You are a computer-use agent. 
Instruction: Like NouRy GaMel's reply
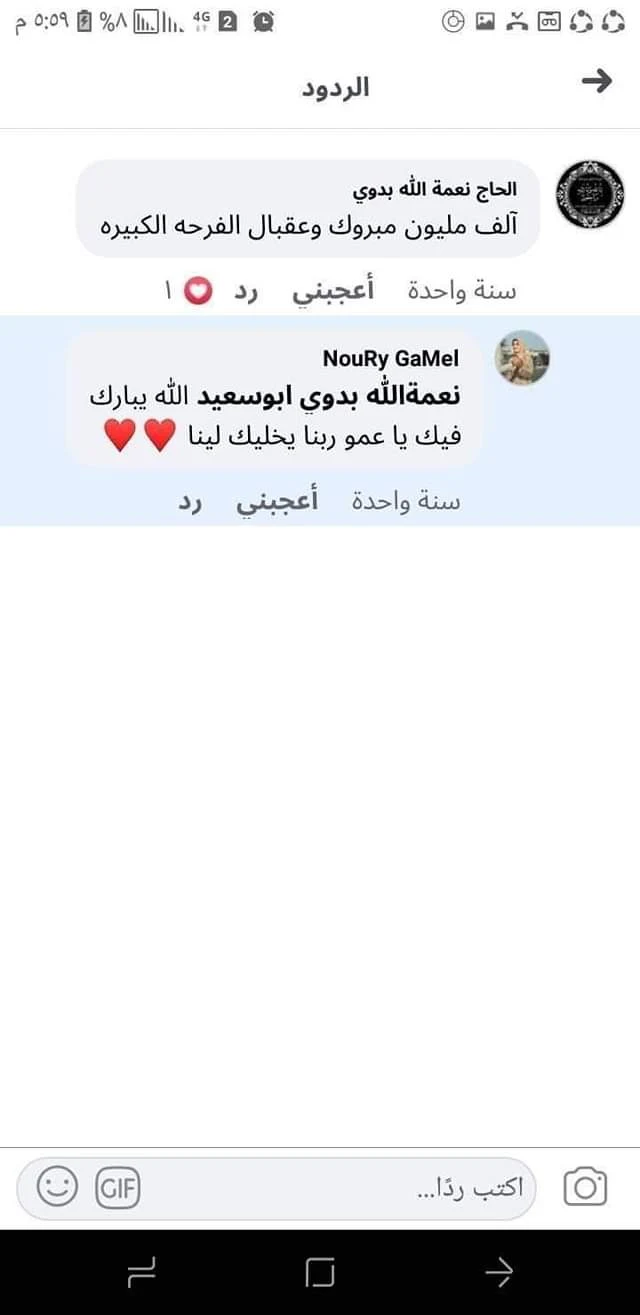pyautogui.click(x=277, y=501)
